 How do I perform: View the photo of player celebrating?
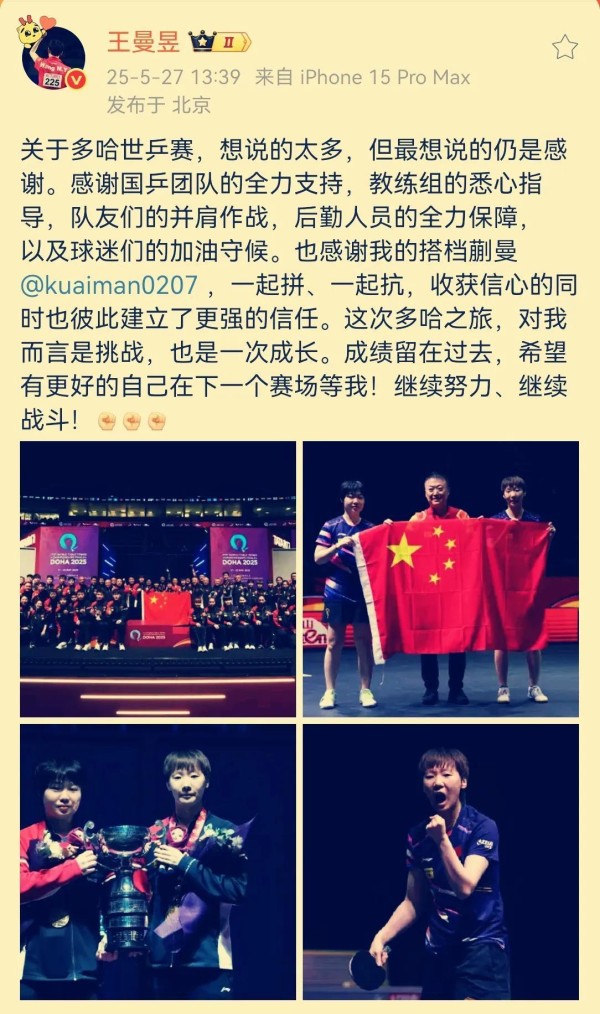440,862
